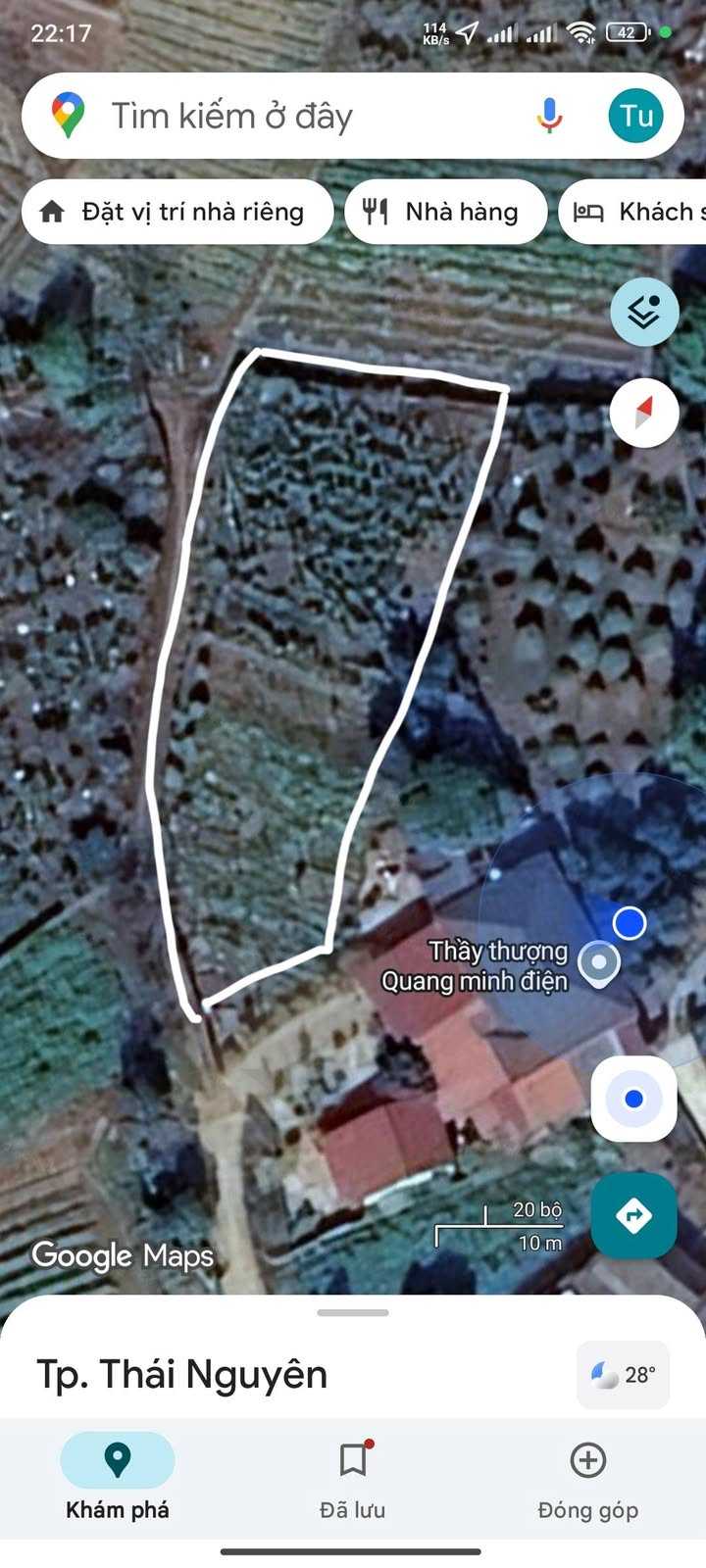
Task: Check the 28° weather widget
Action: click(624, 1375)
